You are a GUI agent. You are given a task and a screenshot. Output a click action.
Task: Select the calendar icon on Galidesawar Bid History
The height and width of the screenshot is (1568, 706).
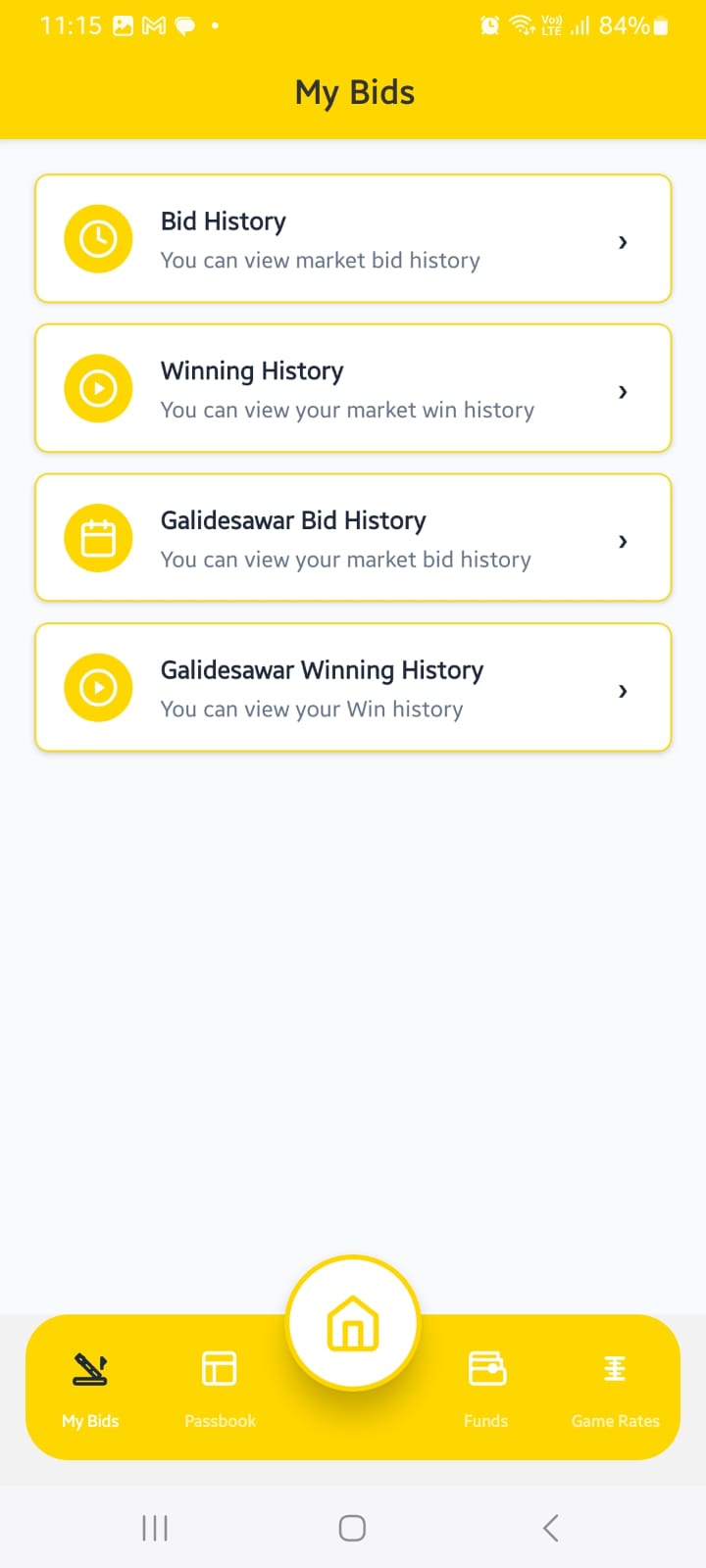(x=98, y=537)
